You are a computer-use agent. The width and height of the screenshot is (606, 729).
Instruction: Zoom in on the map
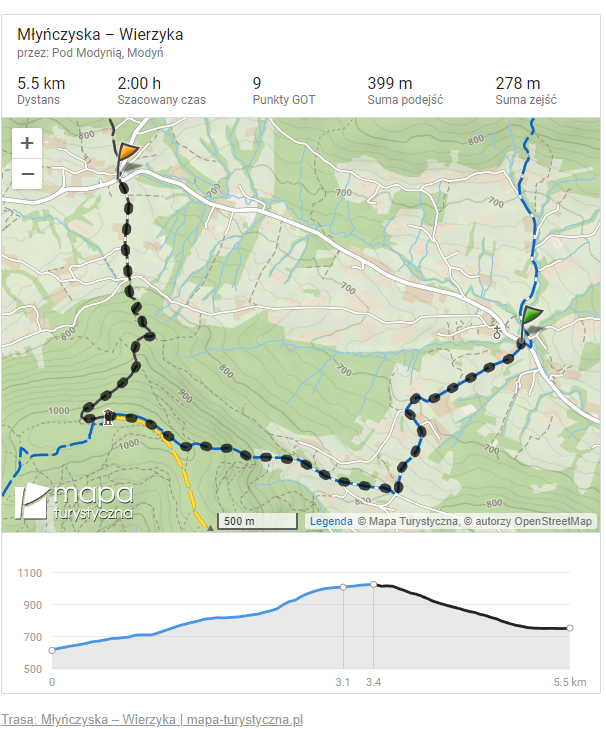(27, 143)
